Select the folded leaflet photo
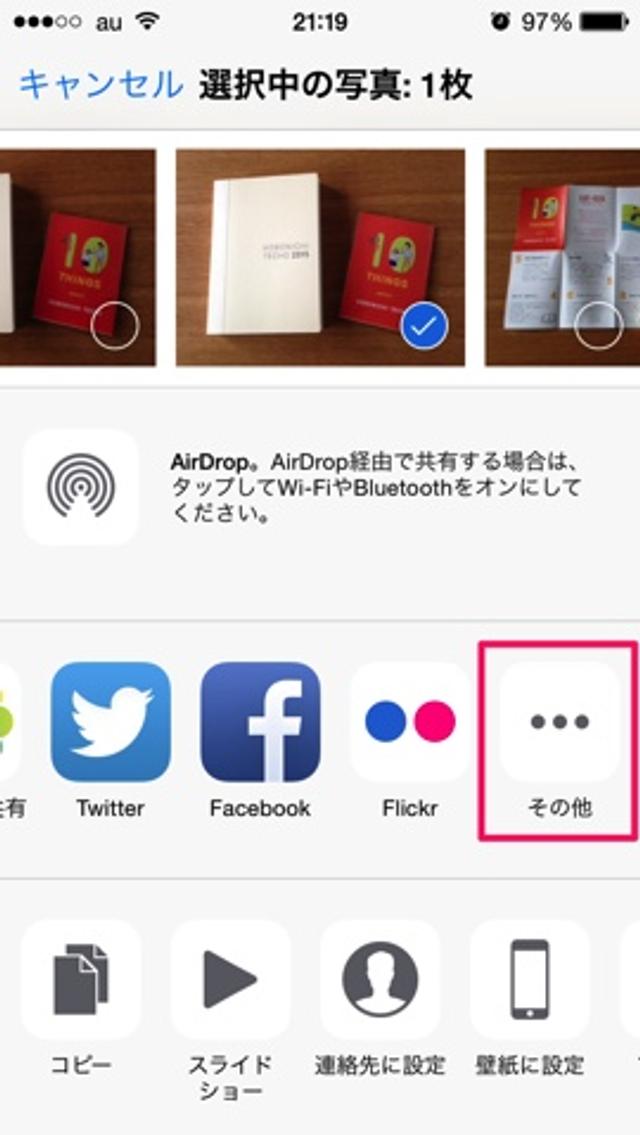 (x=562, y=257)
